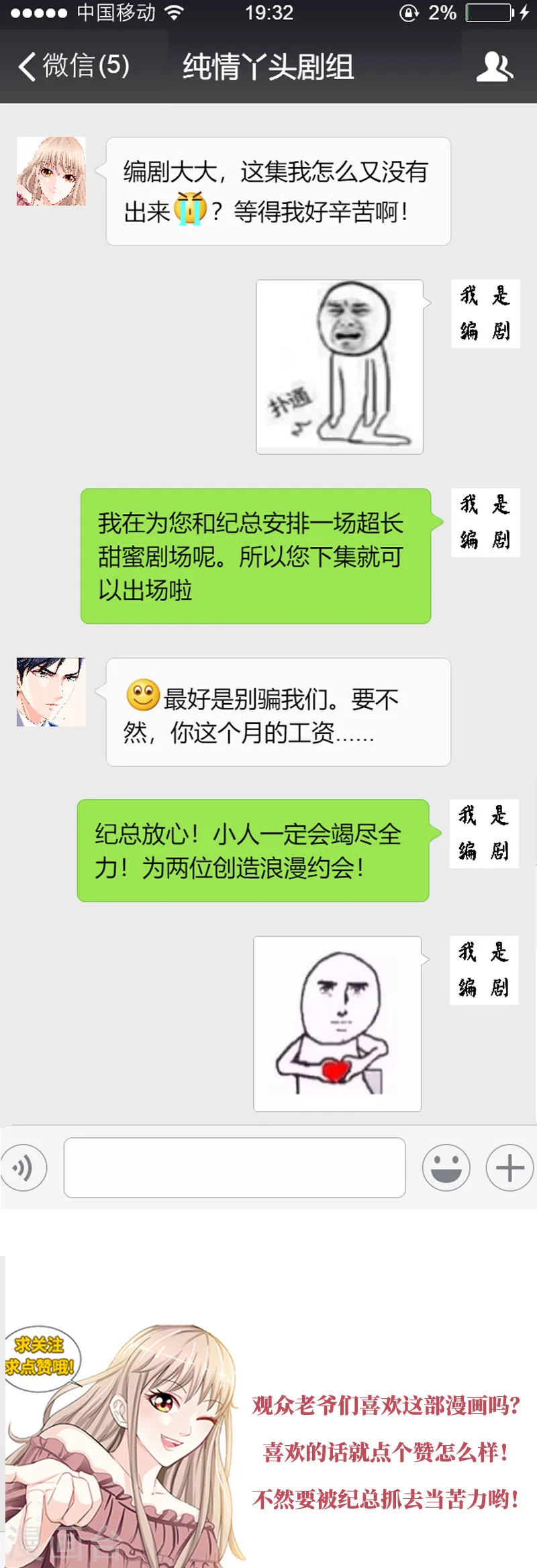
Task: Tap the cellular signal dots indicator
Action: 37,12
